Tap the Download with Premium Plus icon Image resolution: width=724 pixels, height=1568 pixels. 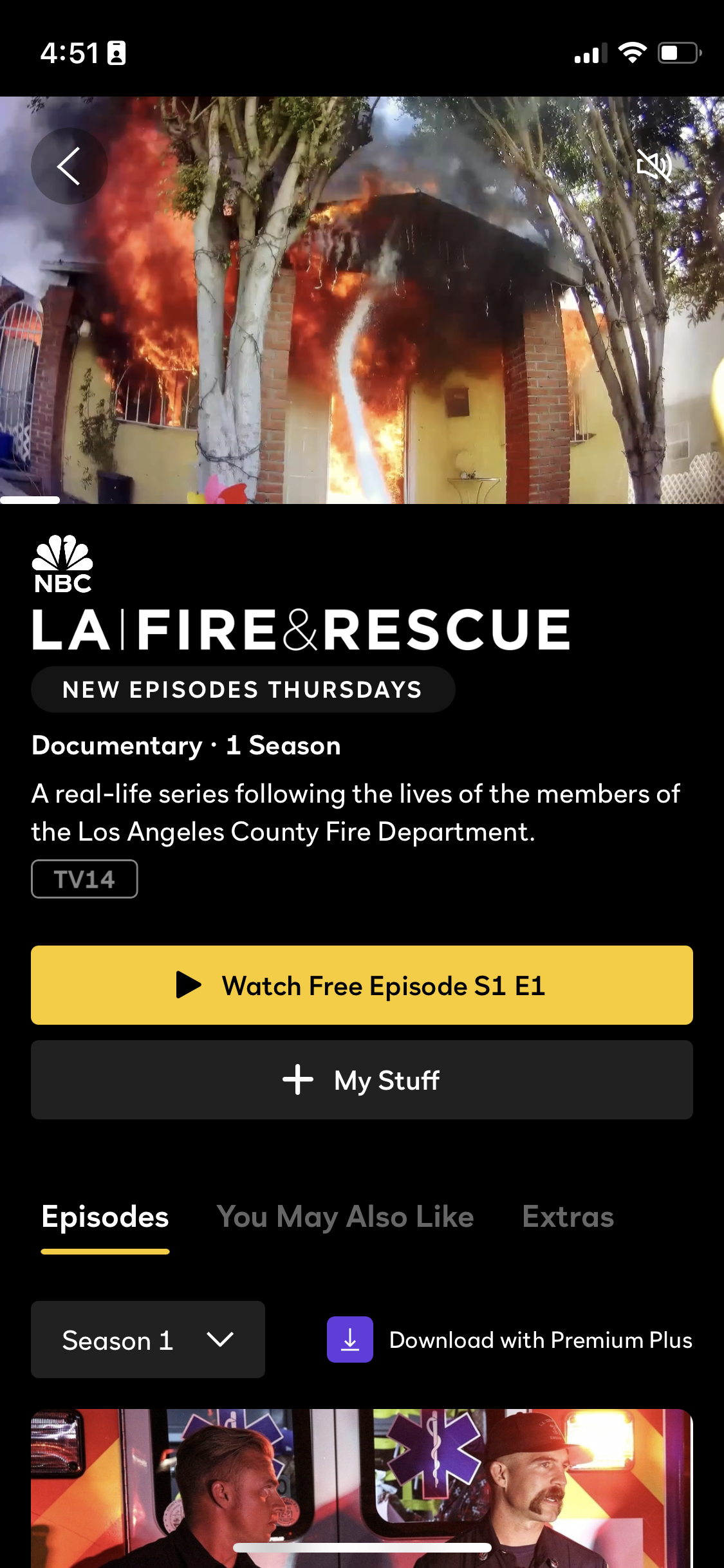click(349, 1339)
